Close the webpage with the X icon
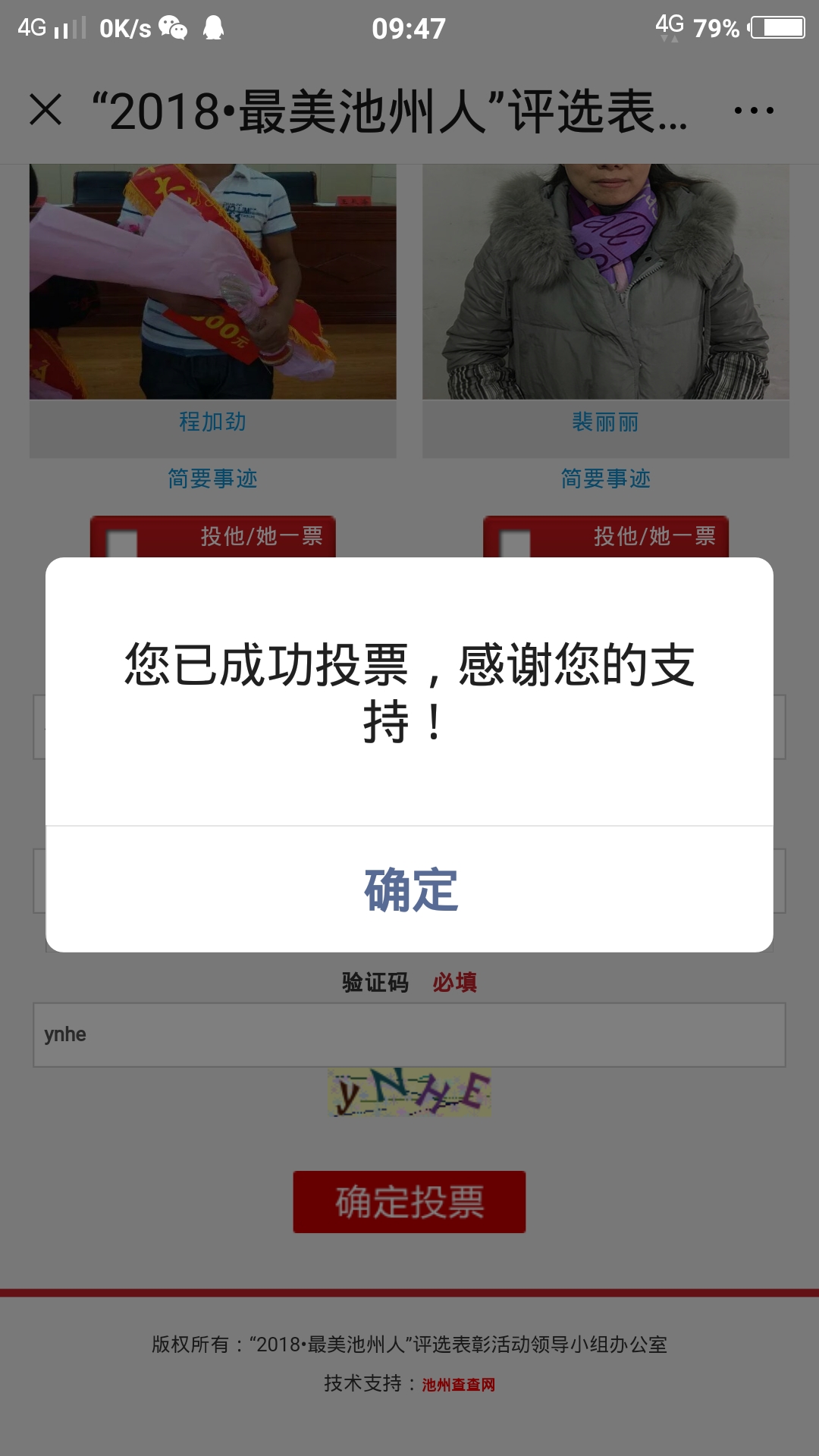 pyautogui.click(x=45, y=110)
